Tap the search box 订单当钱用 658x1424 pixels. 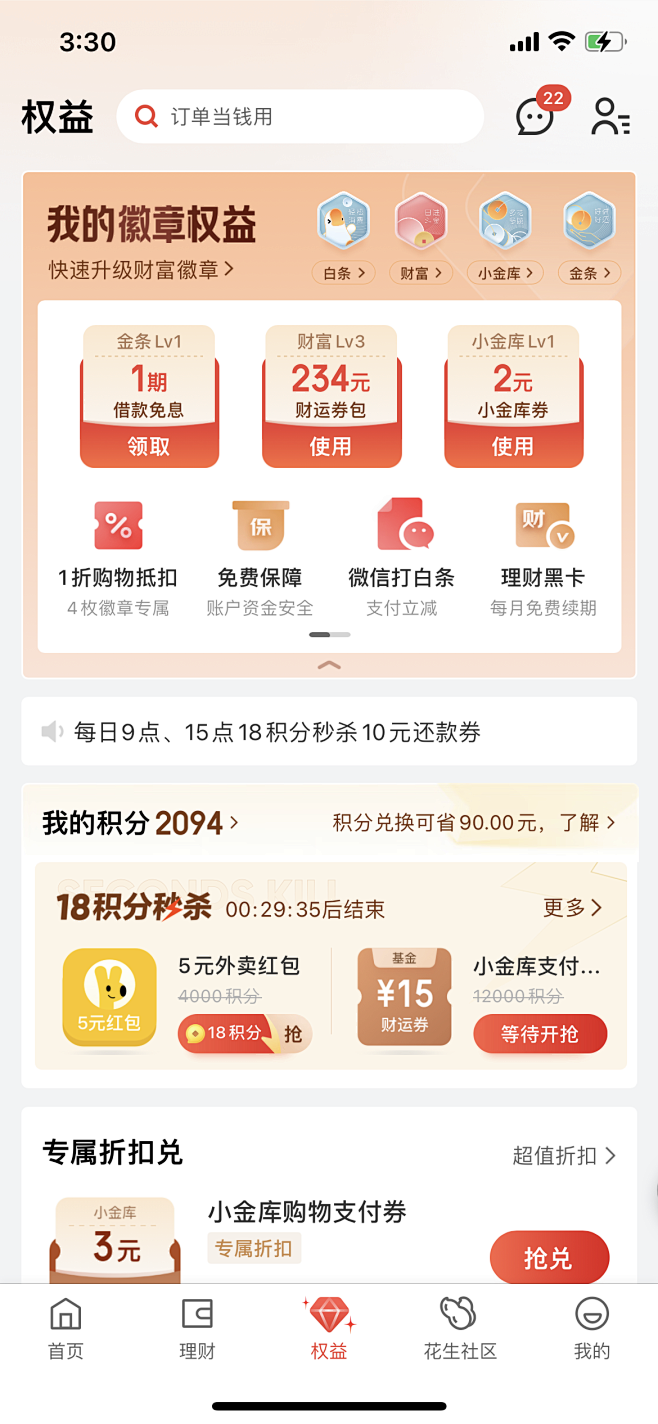pyautogui.click(x=300, y=116)
